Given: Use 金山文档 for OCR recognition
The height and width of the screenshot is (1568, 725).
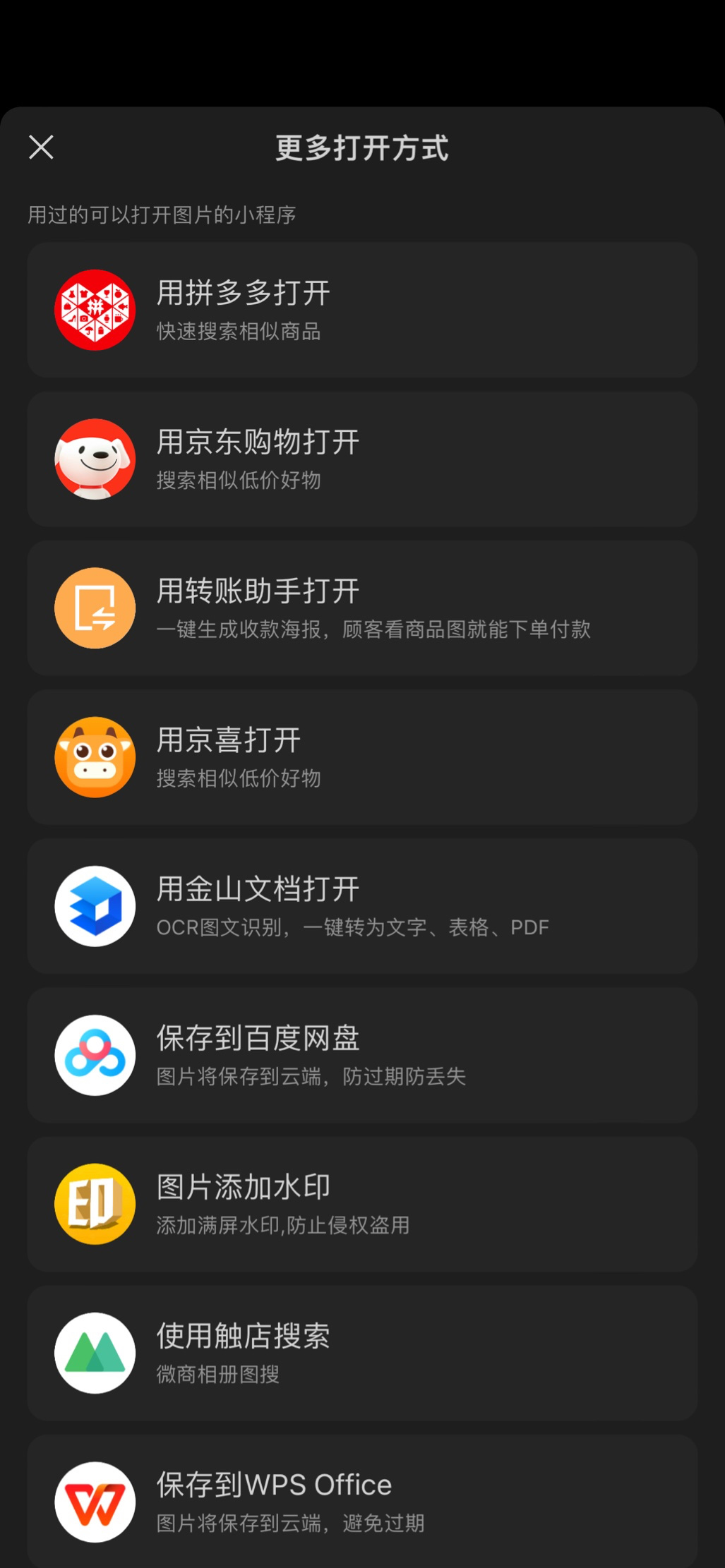Looking at the screenshot, I should point(361,906).
